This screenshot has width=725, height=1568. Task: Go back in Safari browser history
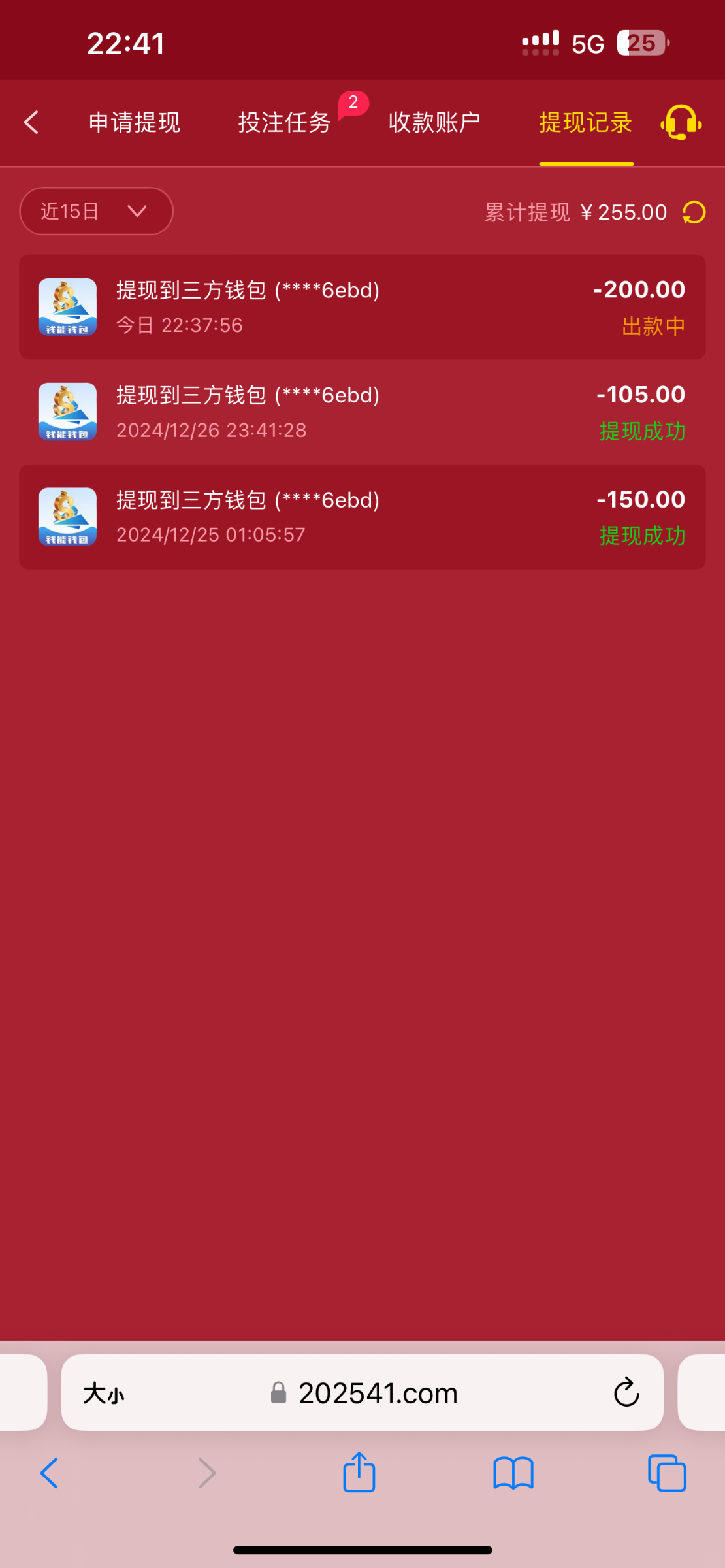[49, 1473]
